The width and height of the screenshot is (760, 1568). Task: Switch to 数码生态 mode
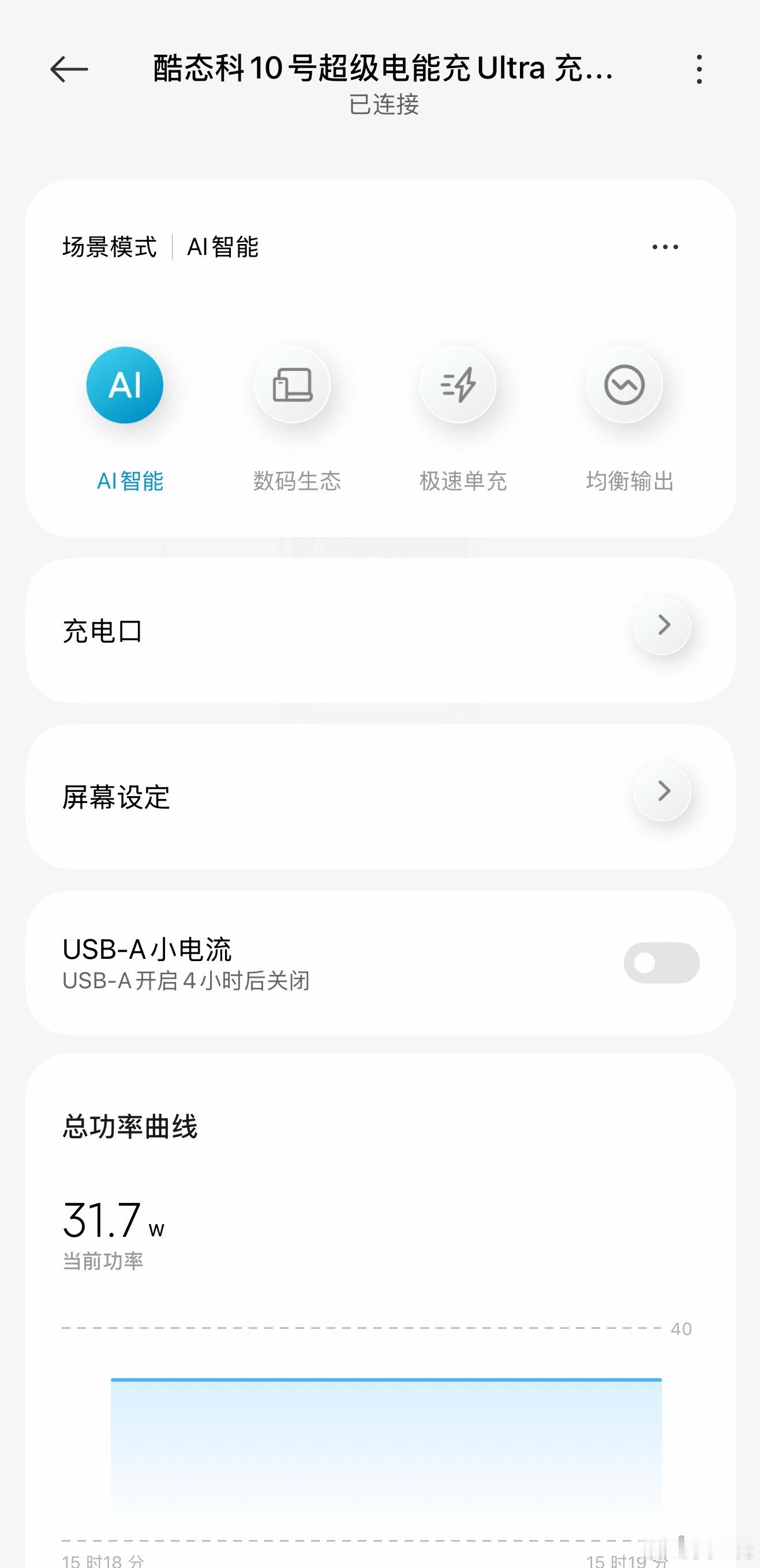[293, 385]
